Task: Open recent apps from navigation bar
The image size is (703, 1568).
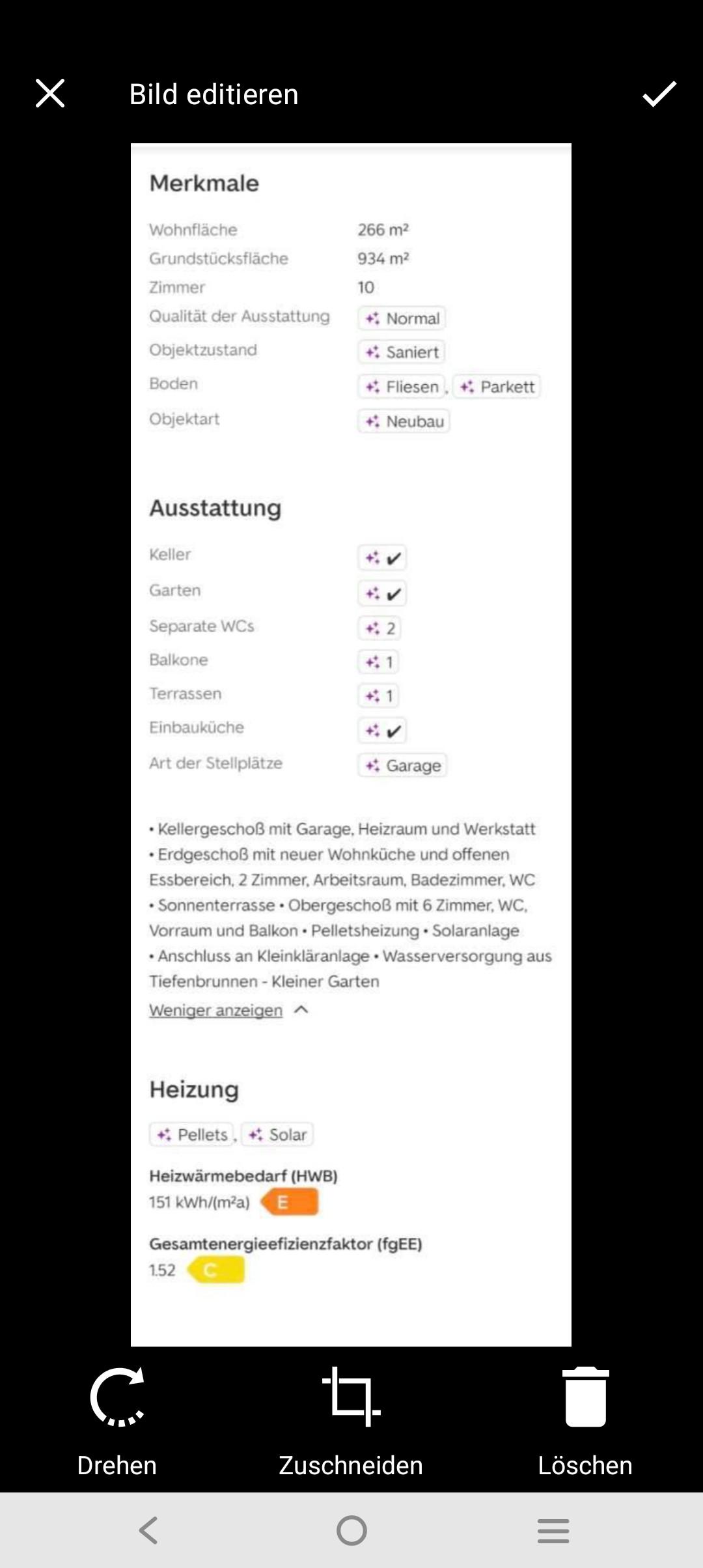Action: [x=553, y=1530]
